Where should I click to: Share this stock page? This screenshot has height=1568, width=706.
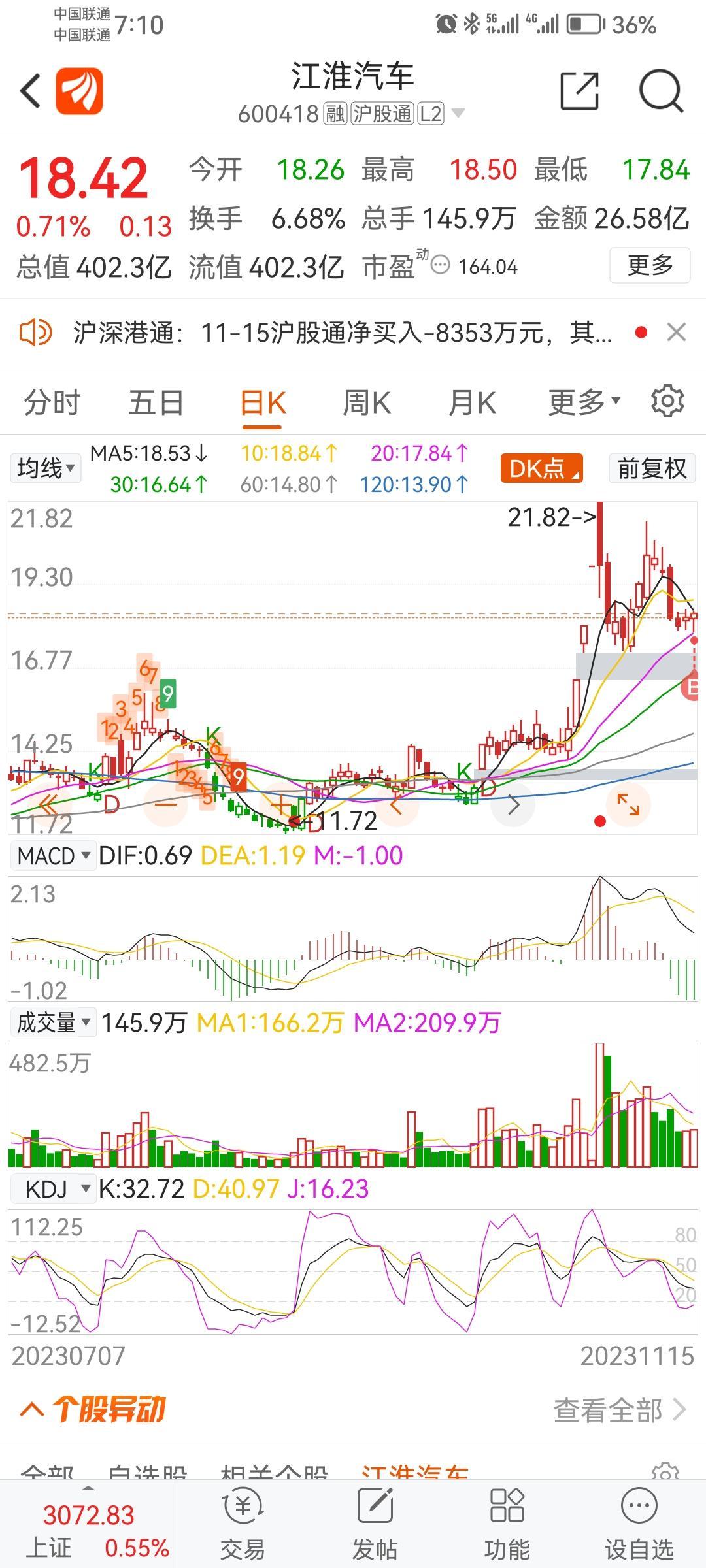click(580, 91)
